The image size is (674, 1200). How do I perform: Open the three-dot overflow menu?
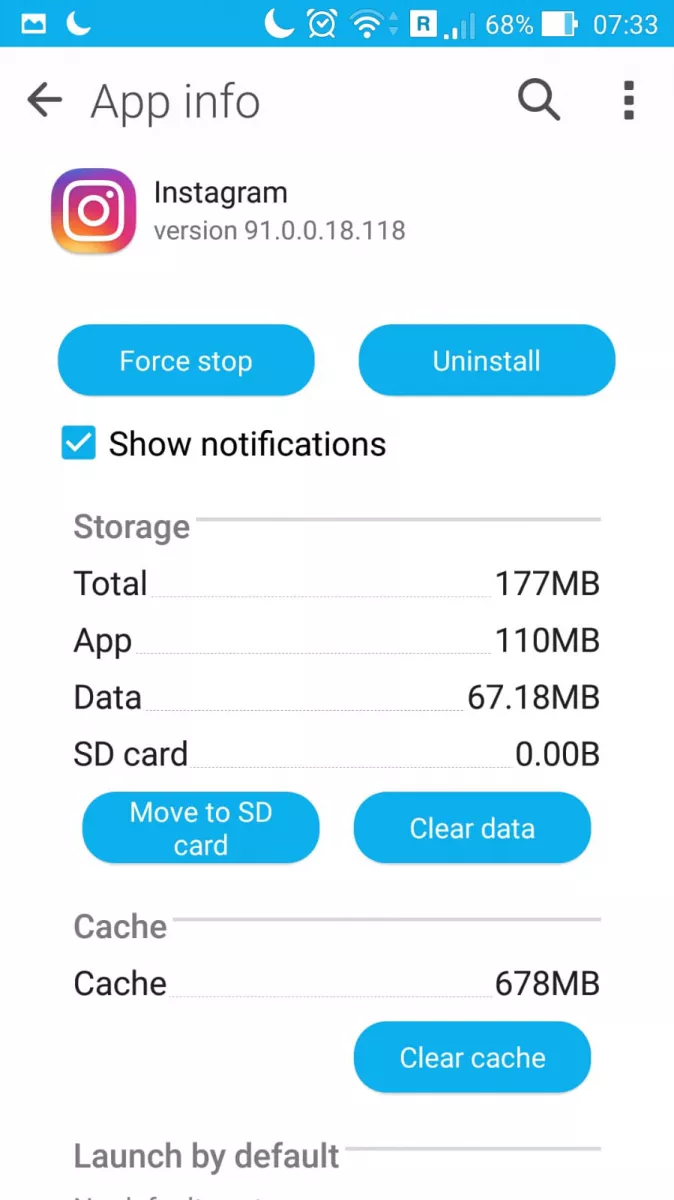(628, 100)
